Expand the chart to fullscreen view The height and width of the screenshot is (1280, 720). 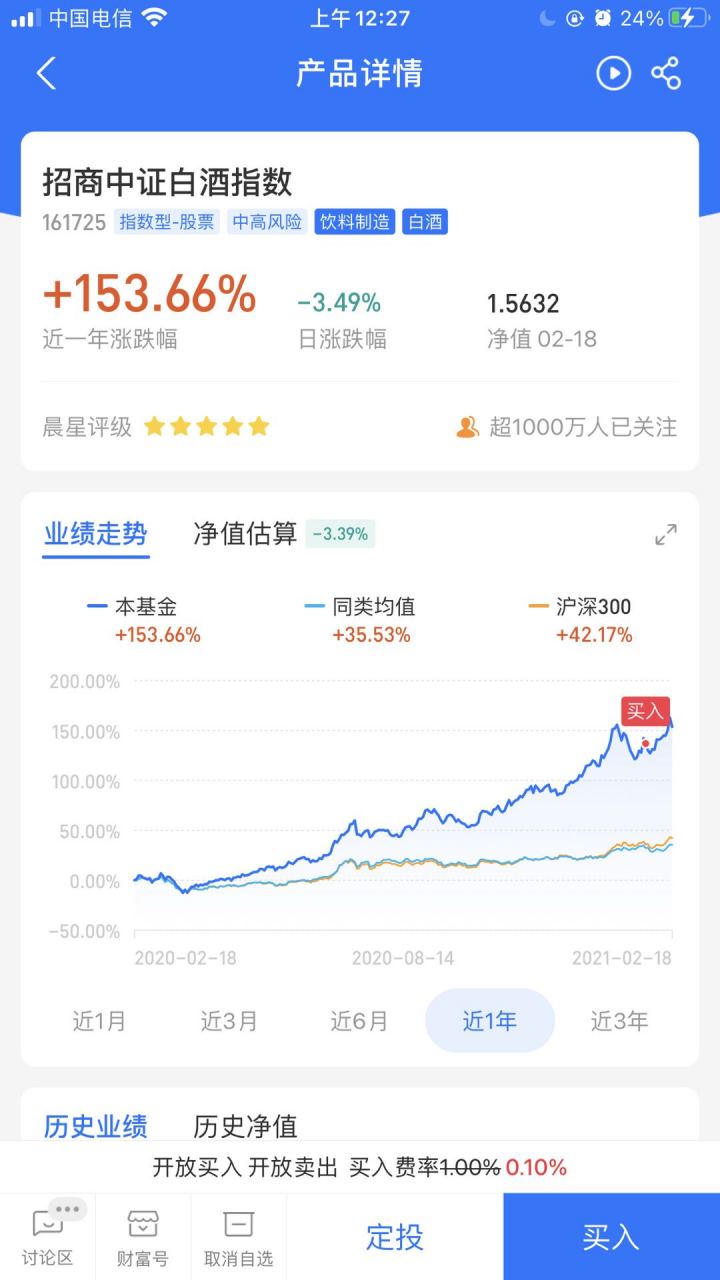pos(665,535)
